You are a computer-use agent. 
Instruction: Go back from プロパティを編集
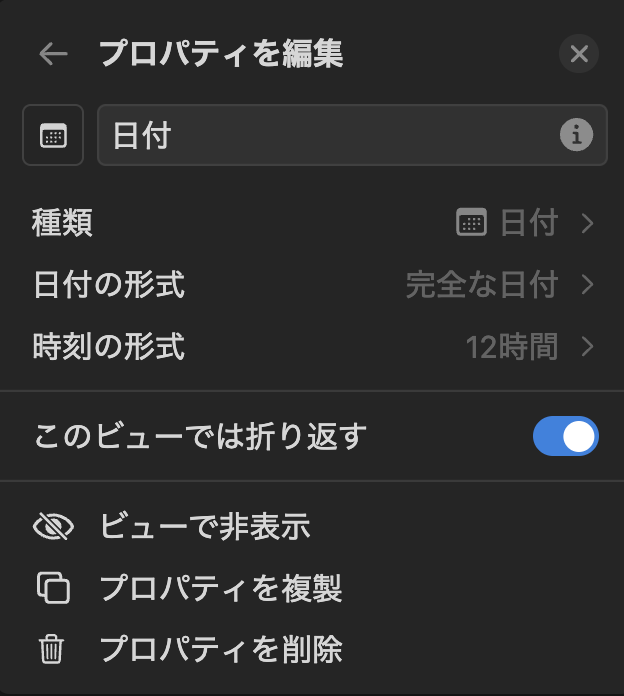coord(53,54)
